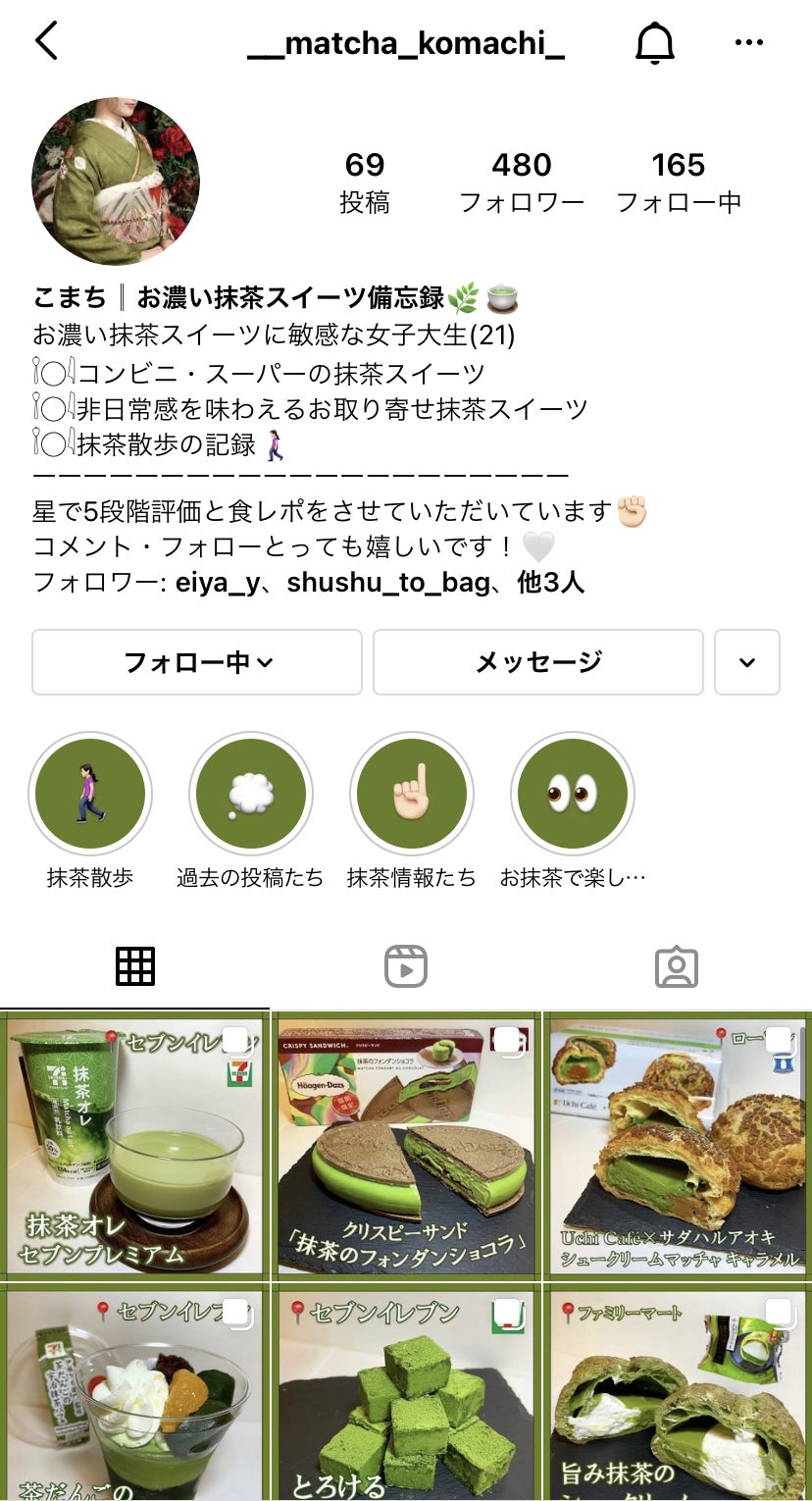Switch to the Reels tab
This screenshot has height=1501, width=812.
click(x=405, y=966)
